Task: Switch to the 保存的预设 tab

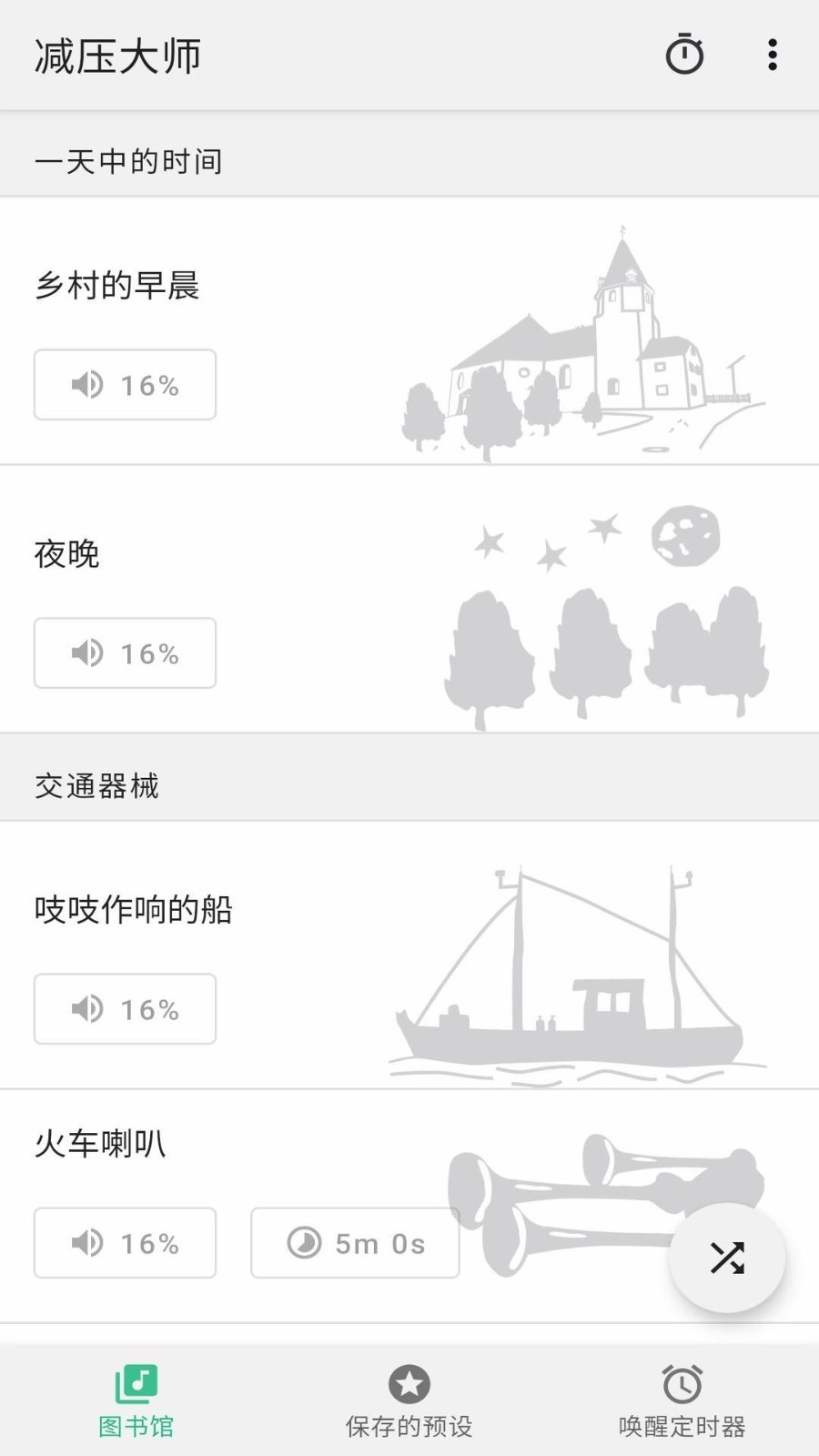Action: (x=409, y=1401)
